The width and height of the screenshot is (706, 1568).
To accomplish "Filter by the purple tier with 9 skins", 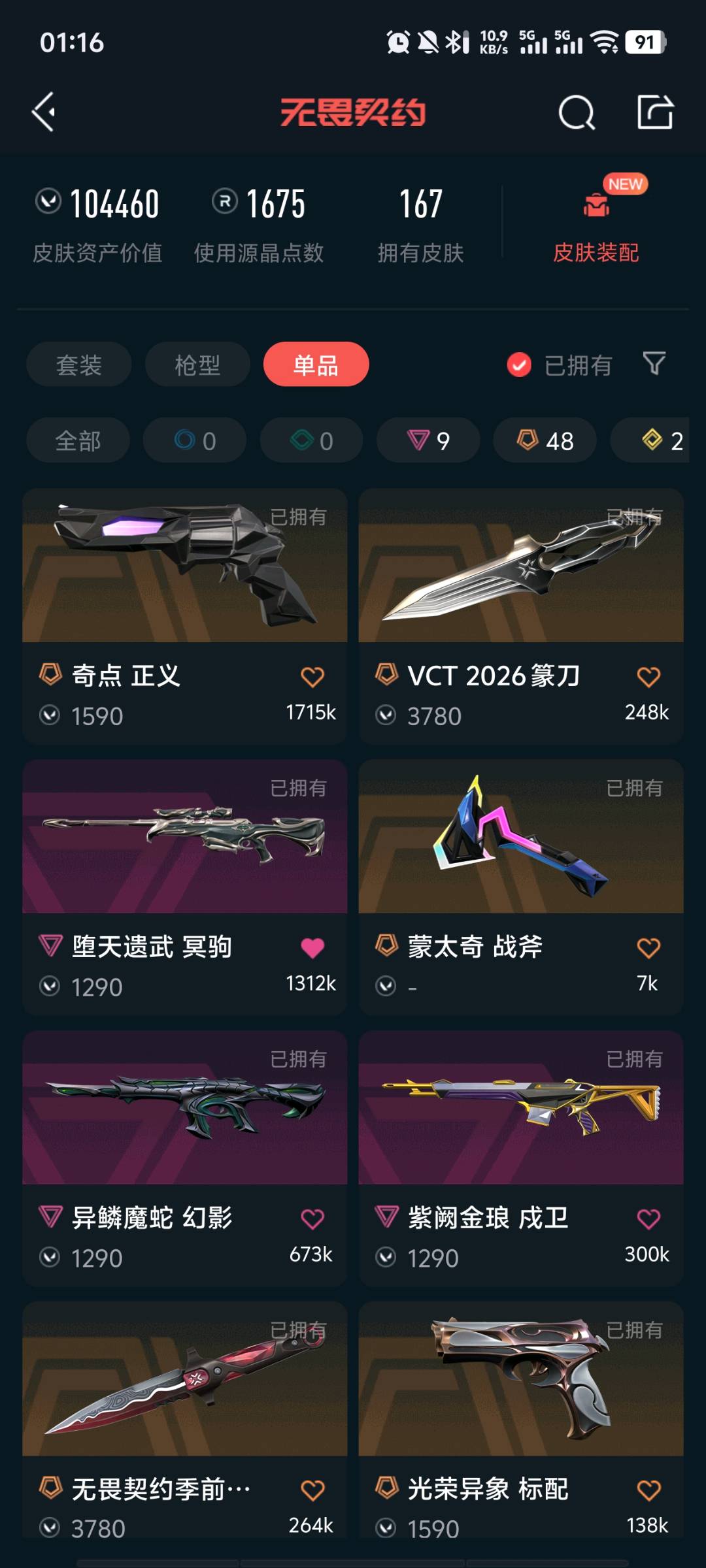I will [x=428, y=441].
